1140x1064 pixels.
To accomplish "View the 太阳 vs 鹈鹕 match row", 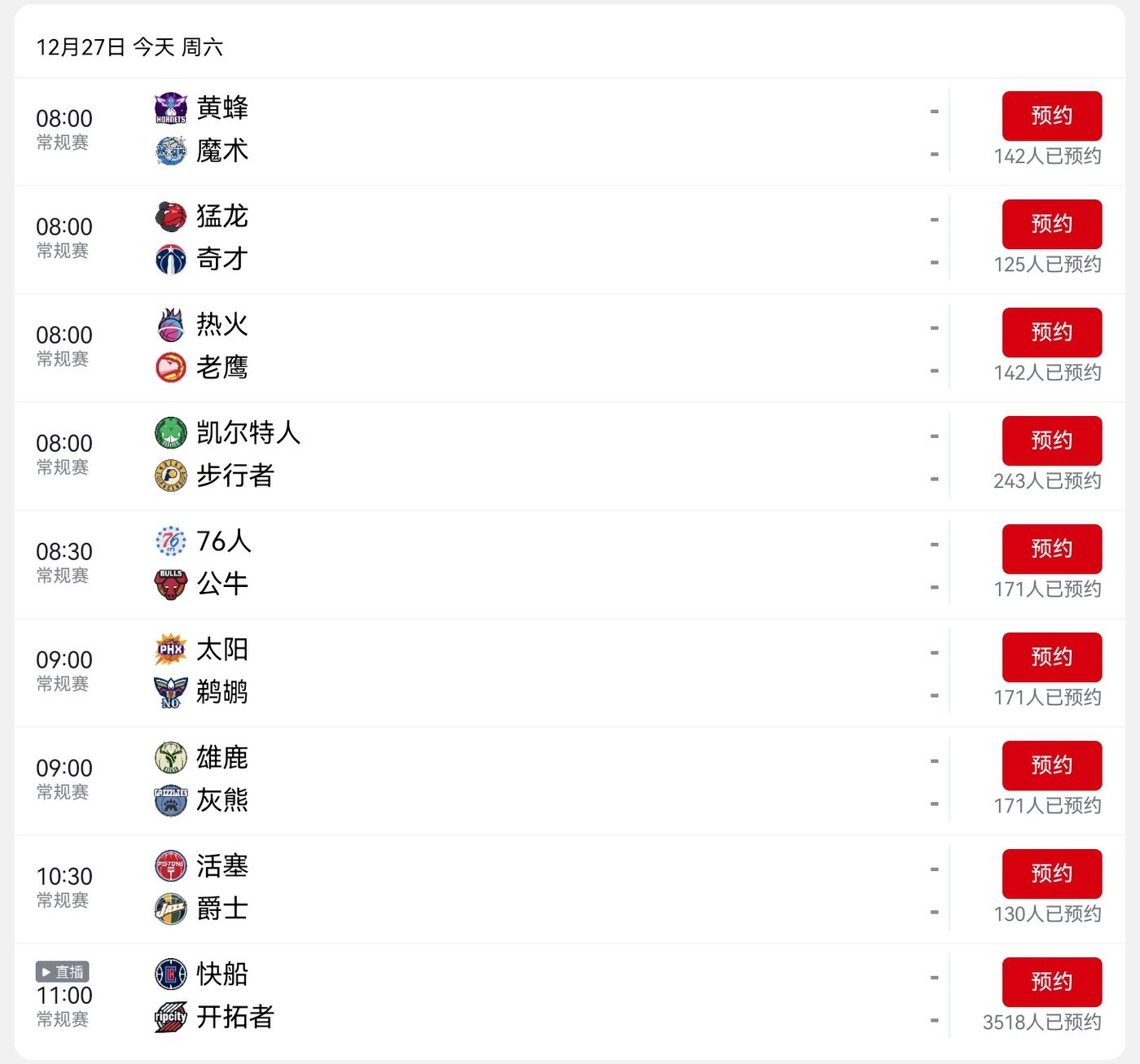I will tap(489, 672).
